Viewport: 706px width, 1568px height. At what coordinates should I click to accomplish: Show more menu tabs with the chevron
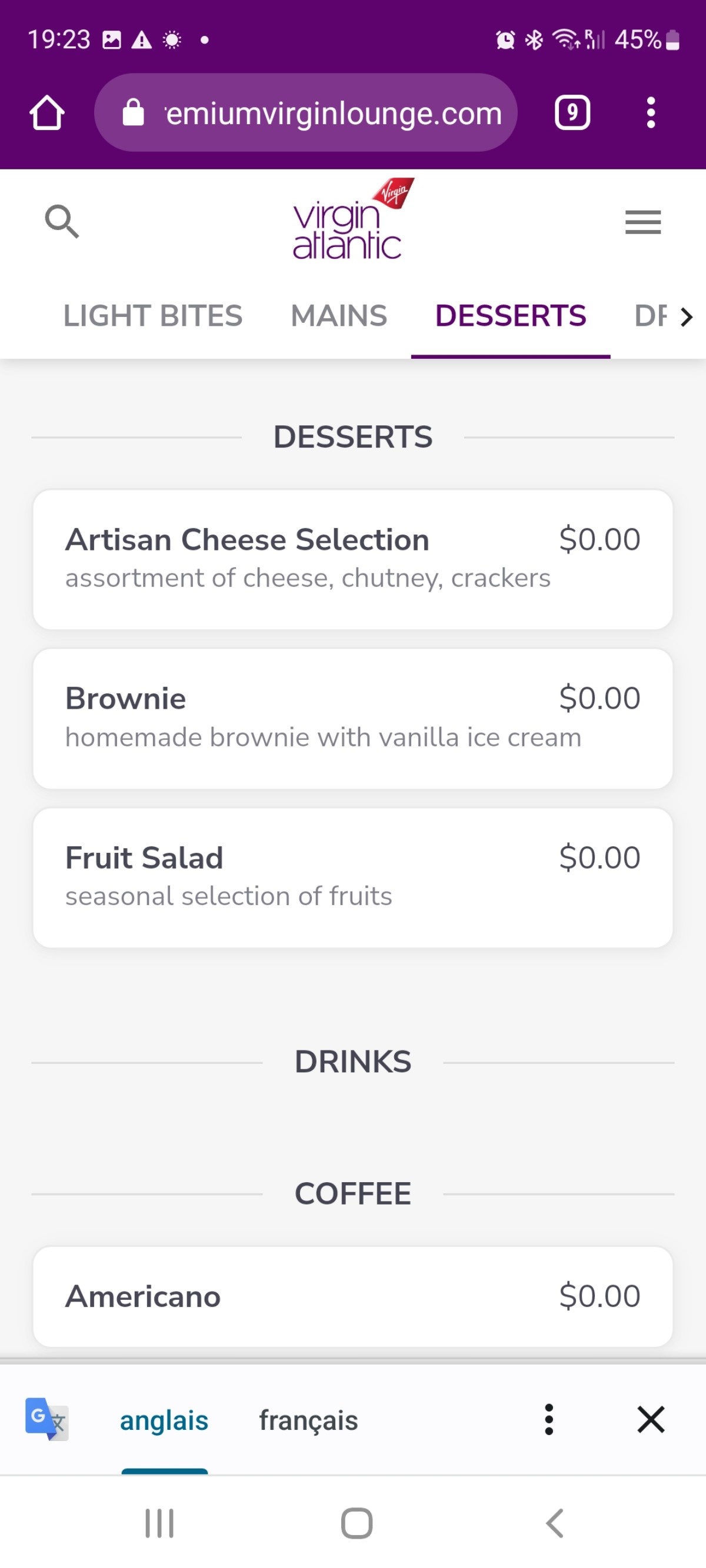(687, 317)
